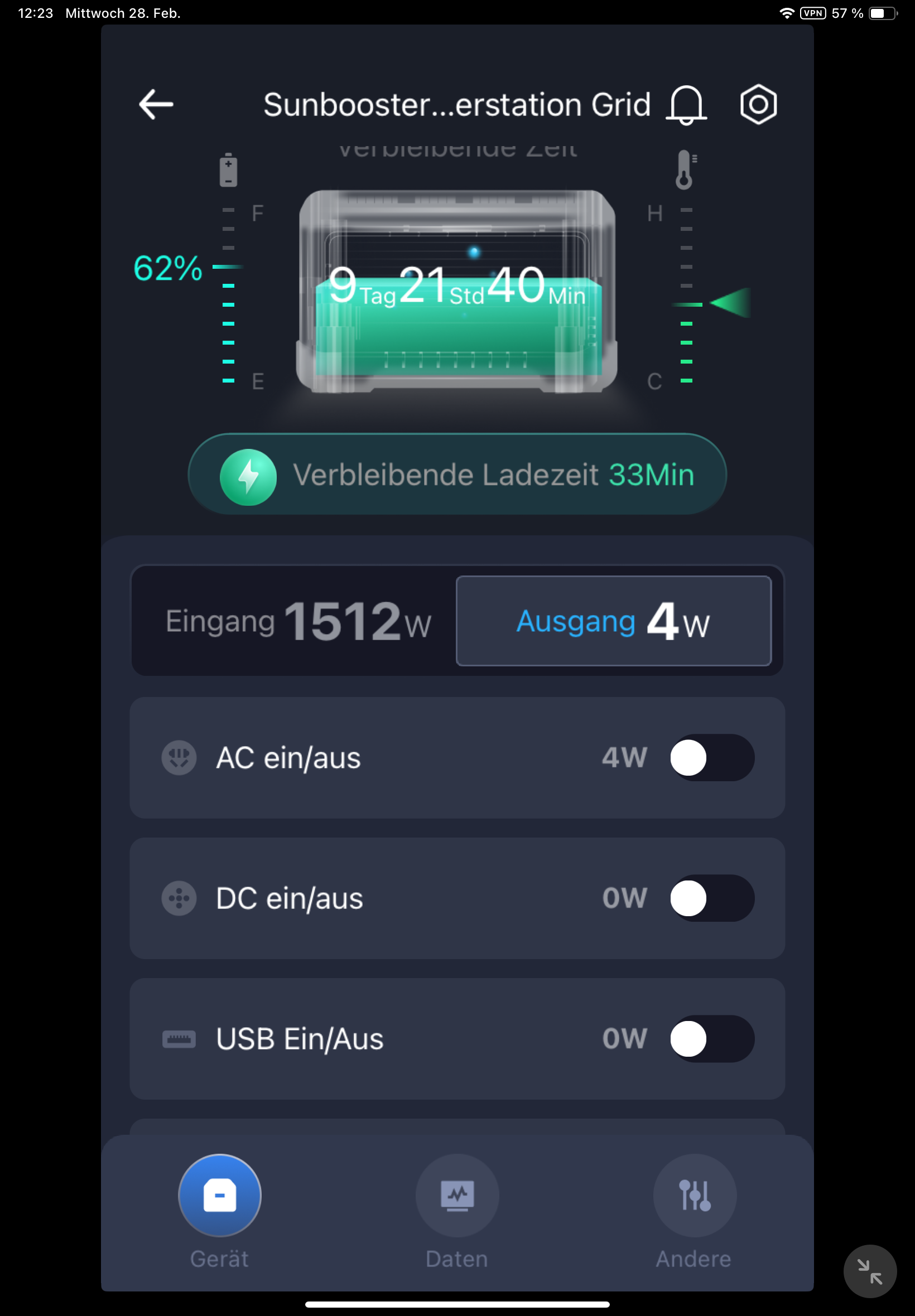915x1316 pixels.
Task: Toggle the DC ein/aus switch
Action: click(x=711, y=898)
